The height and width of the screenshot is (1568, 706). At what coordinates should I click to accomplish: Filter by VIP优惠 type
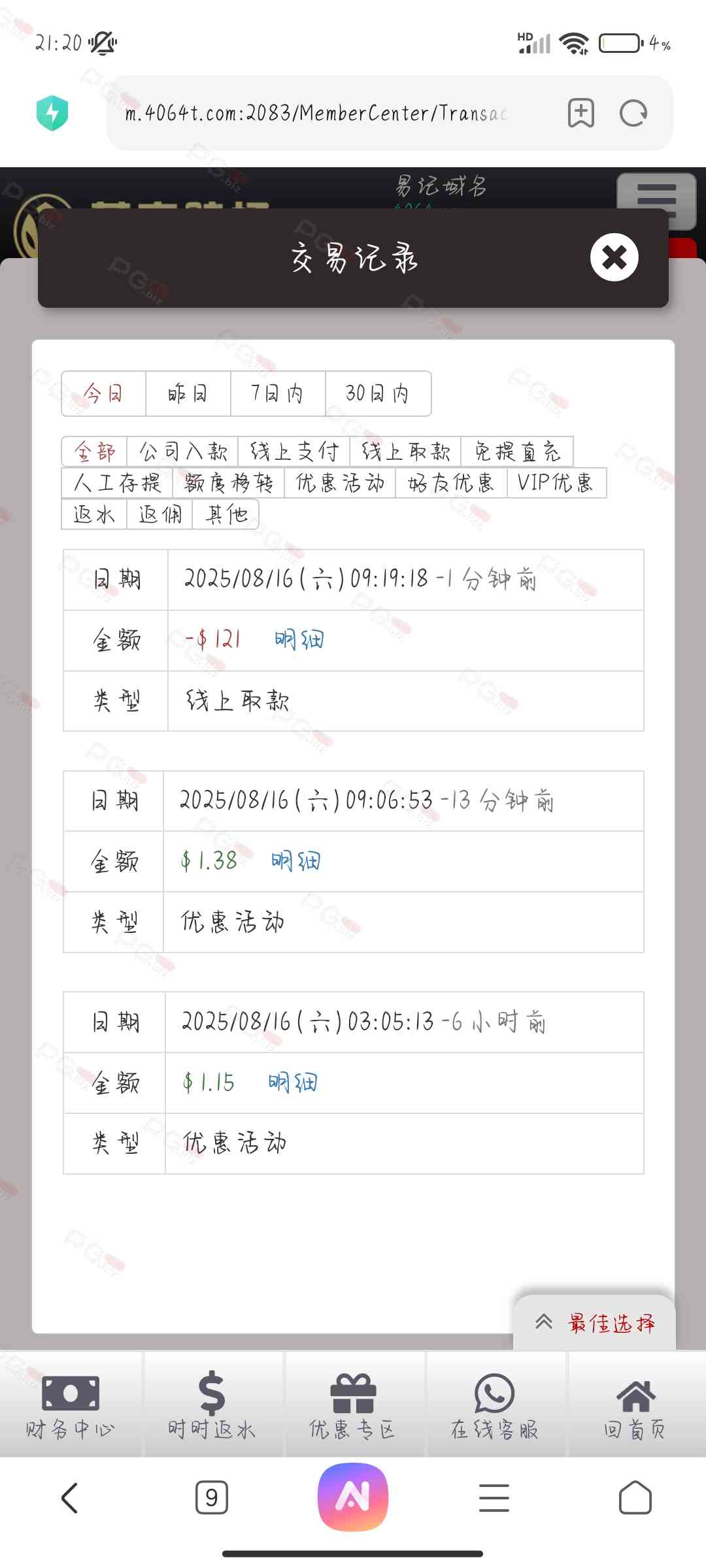pos(556,483)
